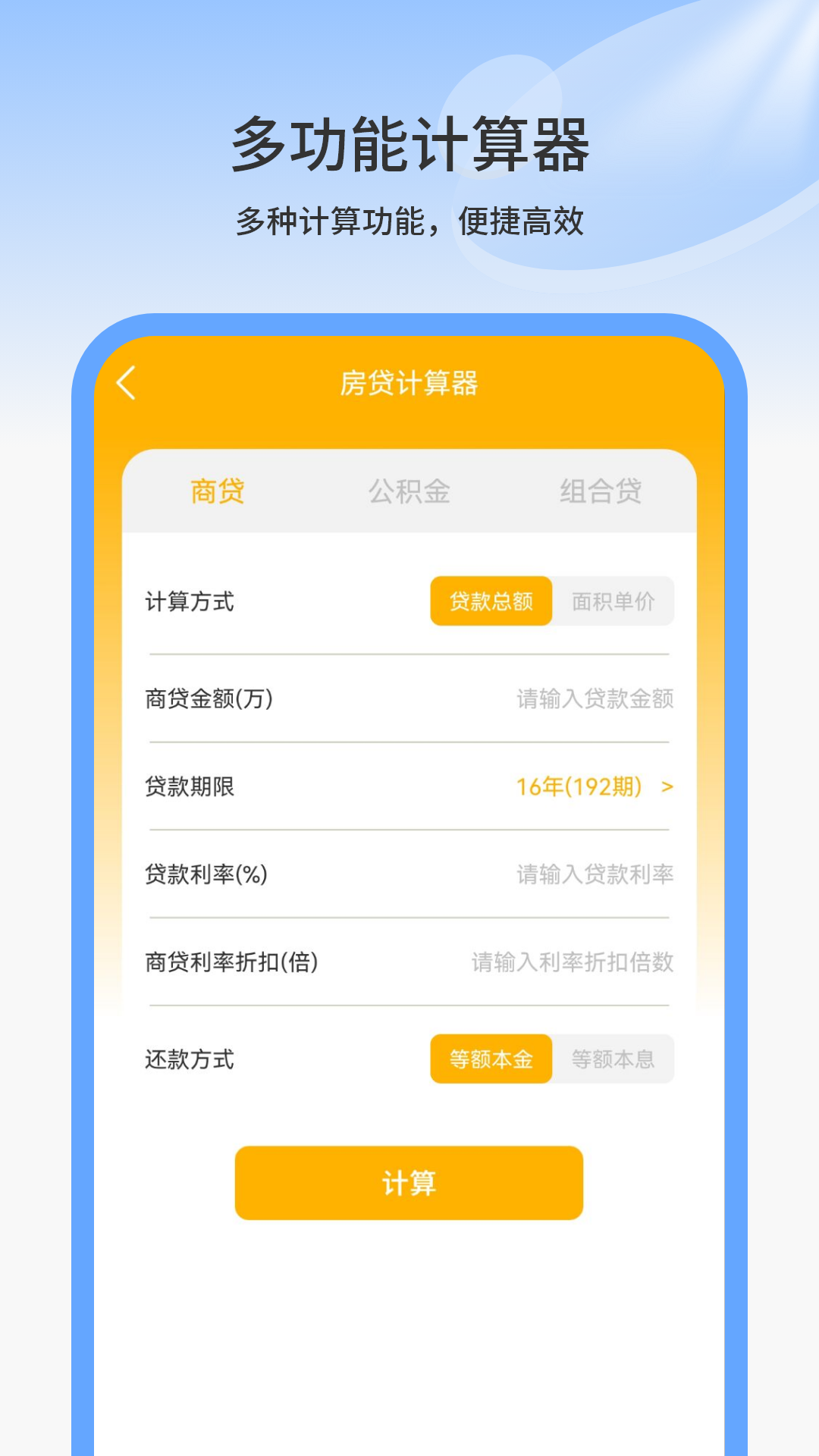Open the 房贷计算器 header
The width and height of the screenshot is (819, 1456).
409,383
